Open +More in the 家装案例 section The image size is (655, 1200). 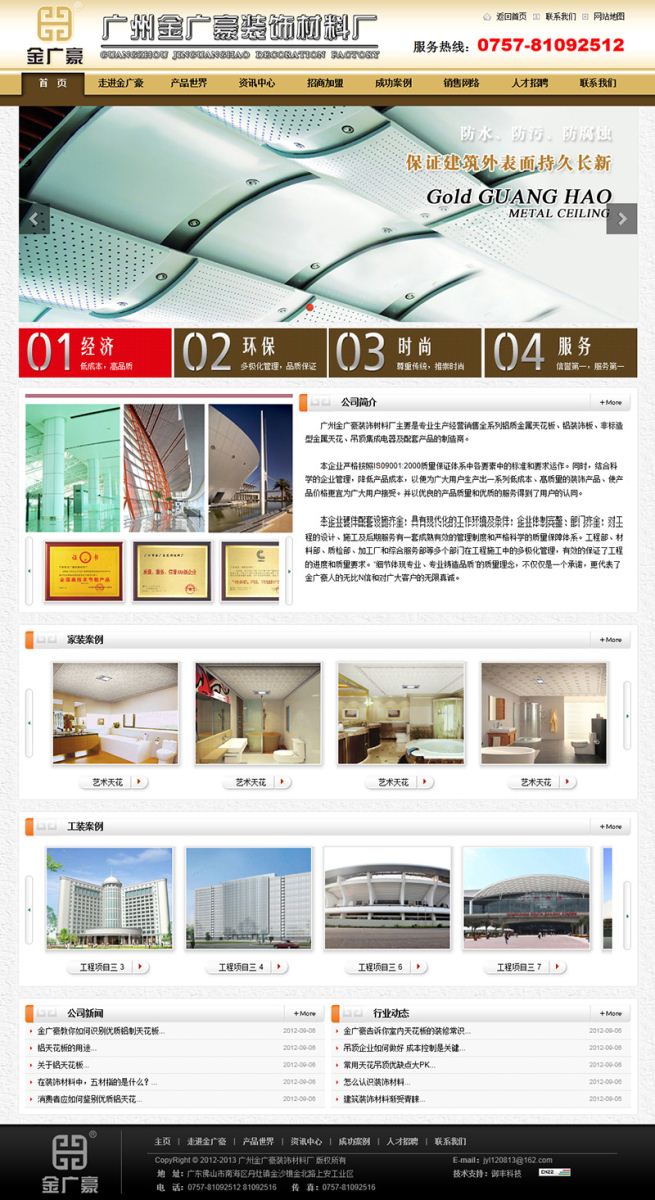(x=610, y=639)
